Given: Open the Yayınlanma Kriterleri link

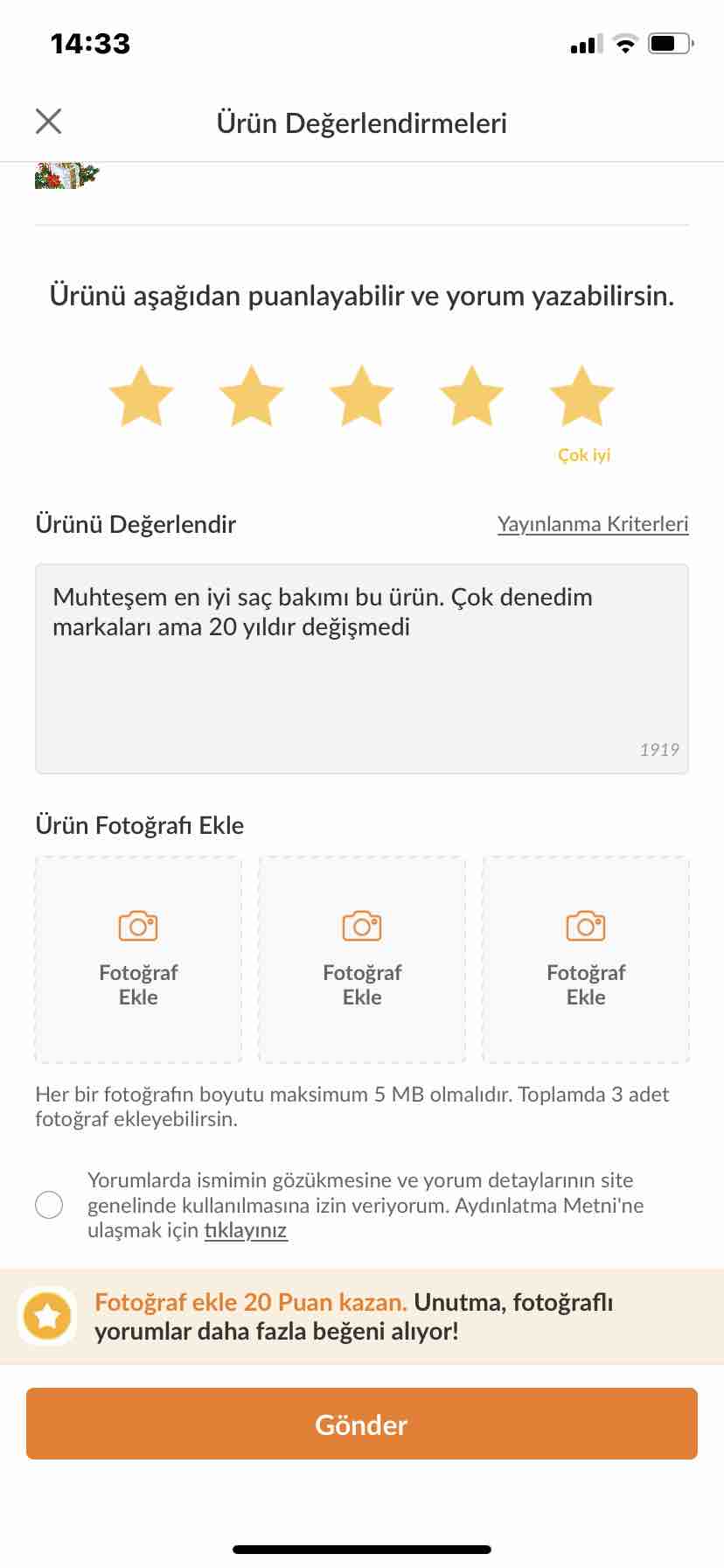Looking at the screenshot, I should tap(593, 524).
